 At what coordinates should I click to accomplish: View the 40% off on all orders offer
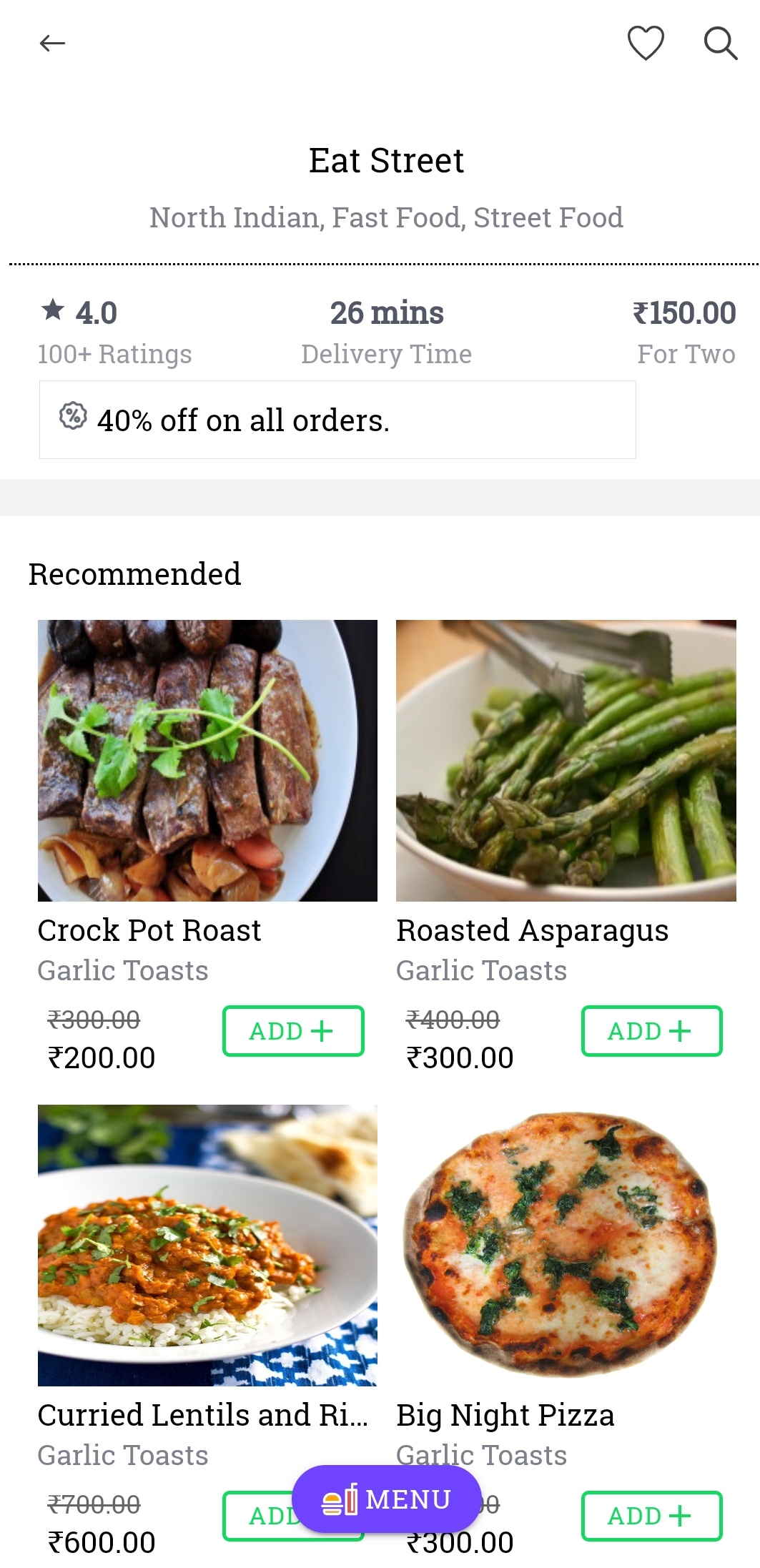click(x=337, y=420)
